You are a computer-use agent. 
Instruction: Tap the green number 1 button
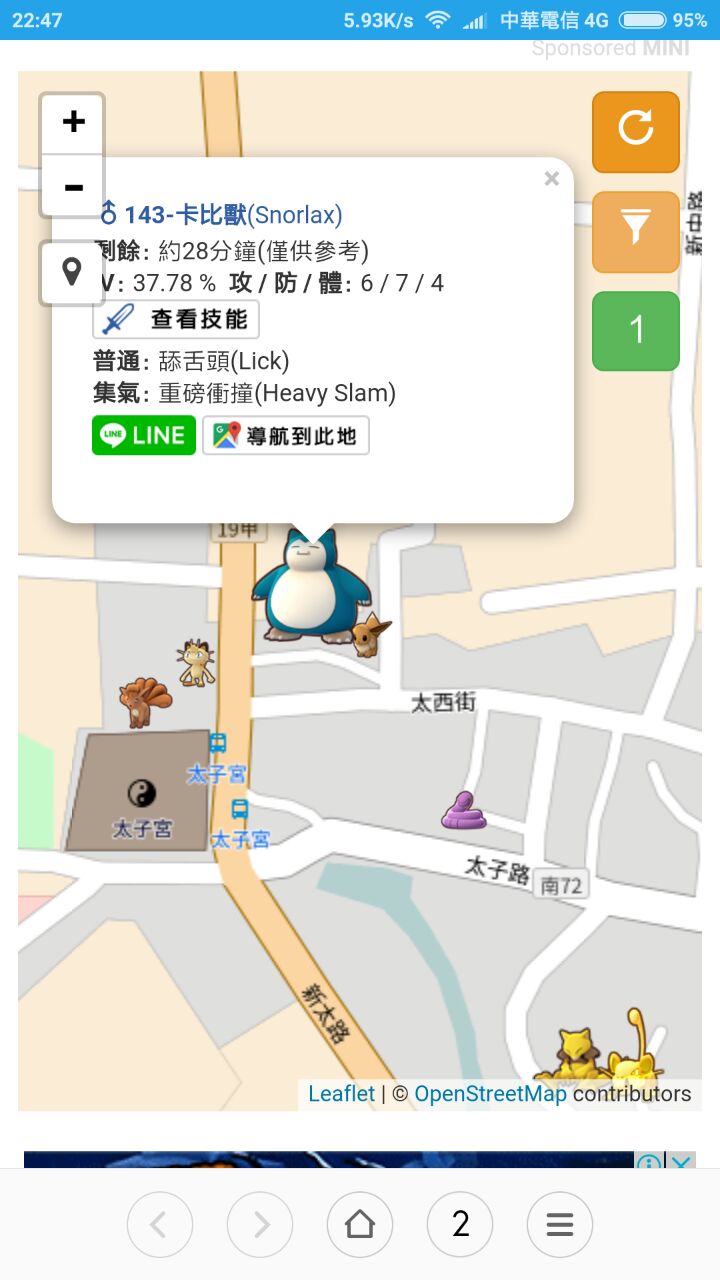(x=635, y=330)
